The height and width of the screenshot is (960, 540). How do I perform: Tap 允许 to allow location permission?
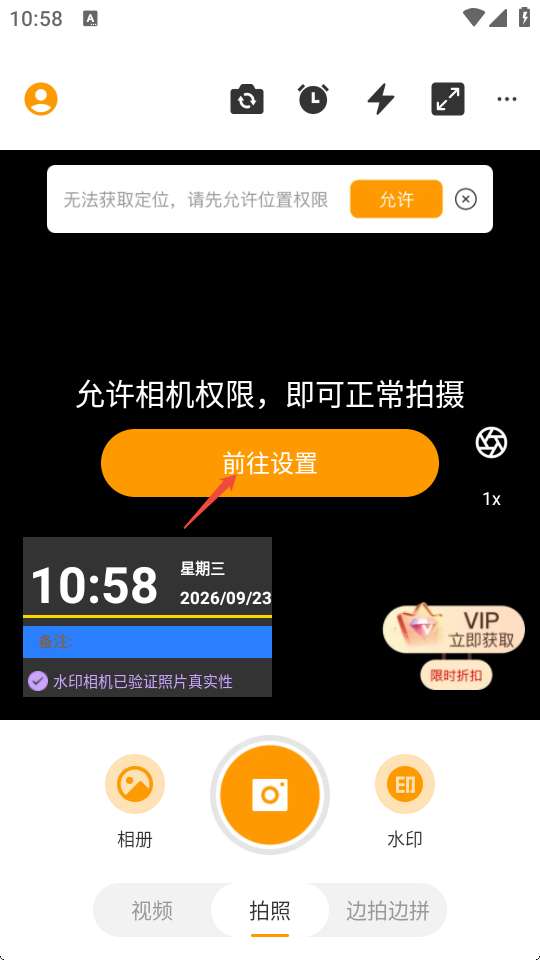pos(396,199)
